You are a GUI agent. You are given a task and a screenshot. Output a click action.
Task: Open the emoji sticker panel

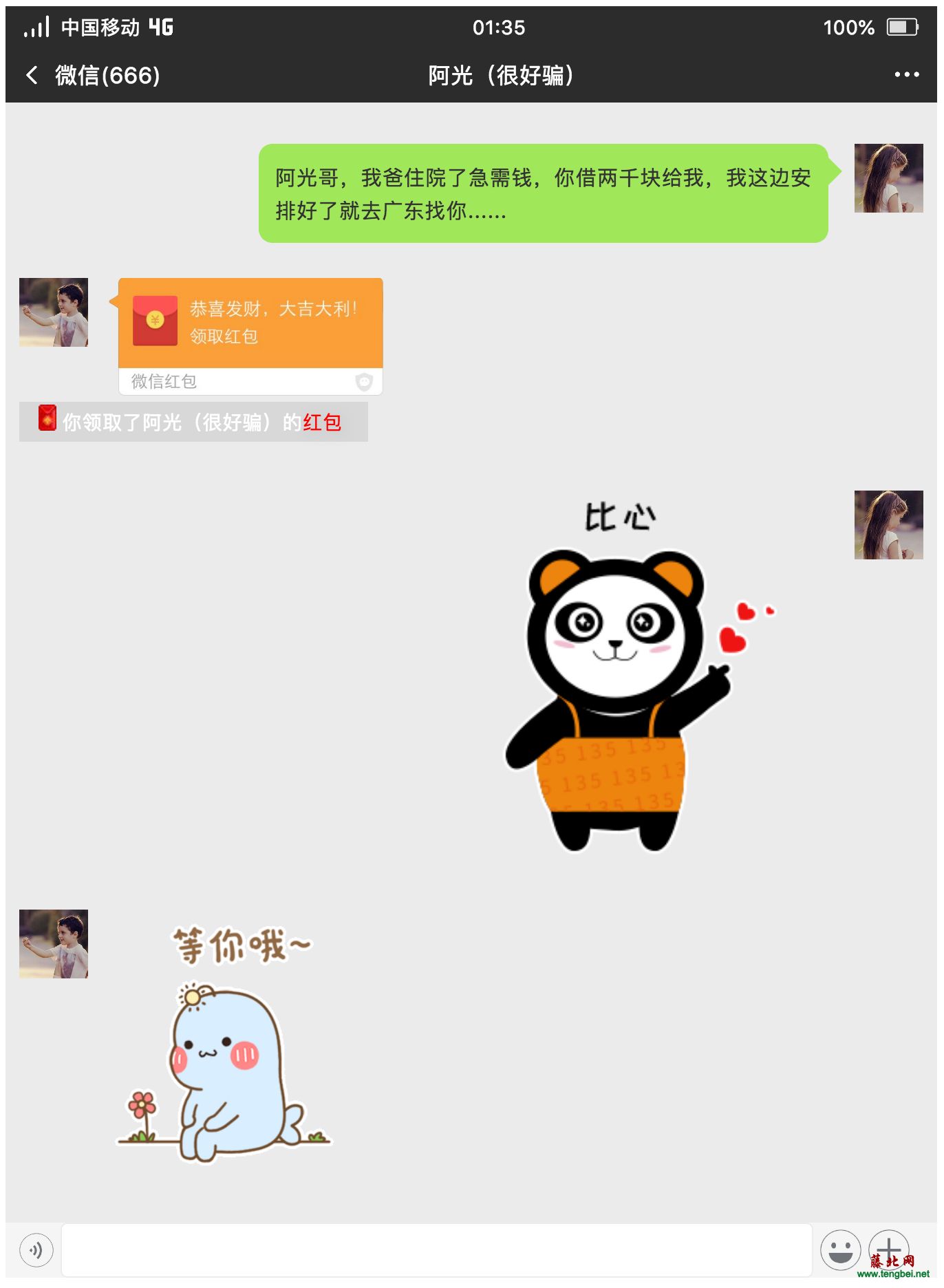(840, 1249)
